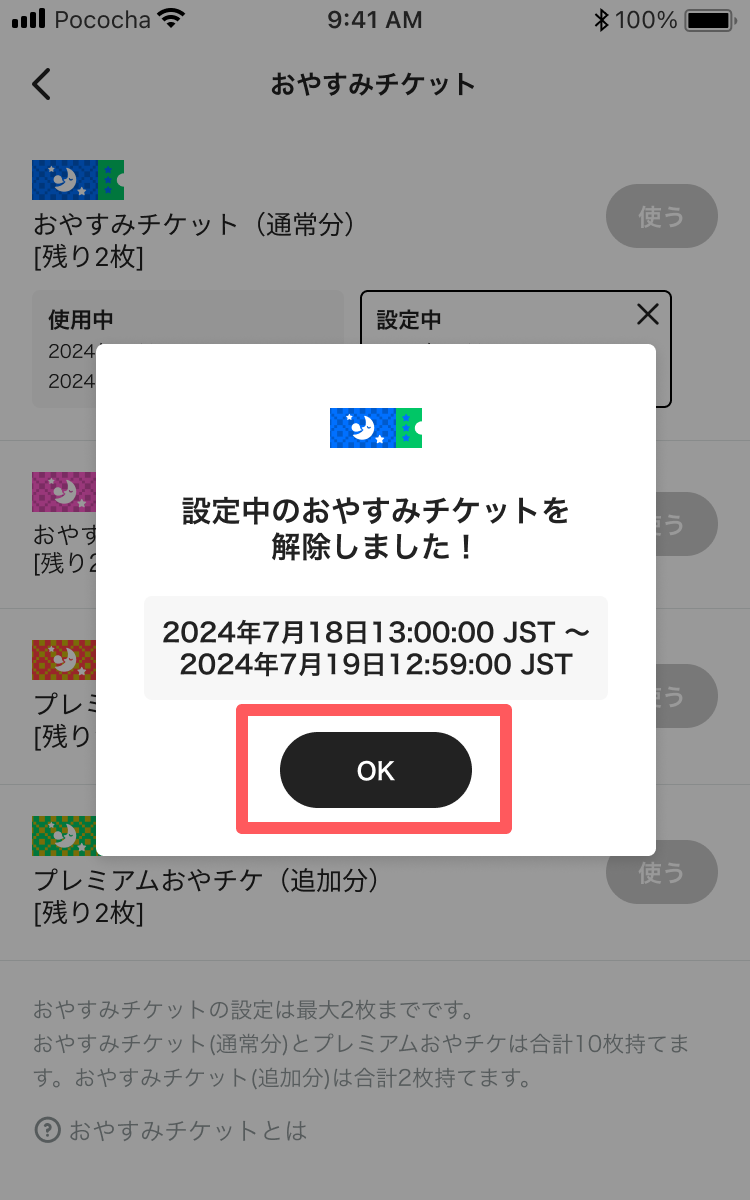Tap the question mark help icon
Screen dimensions: 750x1200
47,1131
